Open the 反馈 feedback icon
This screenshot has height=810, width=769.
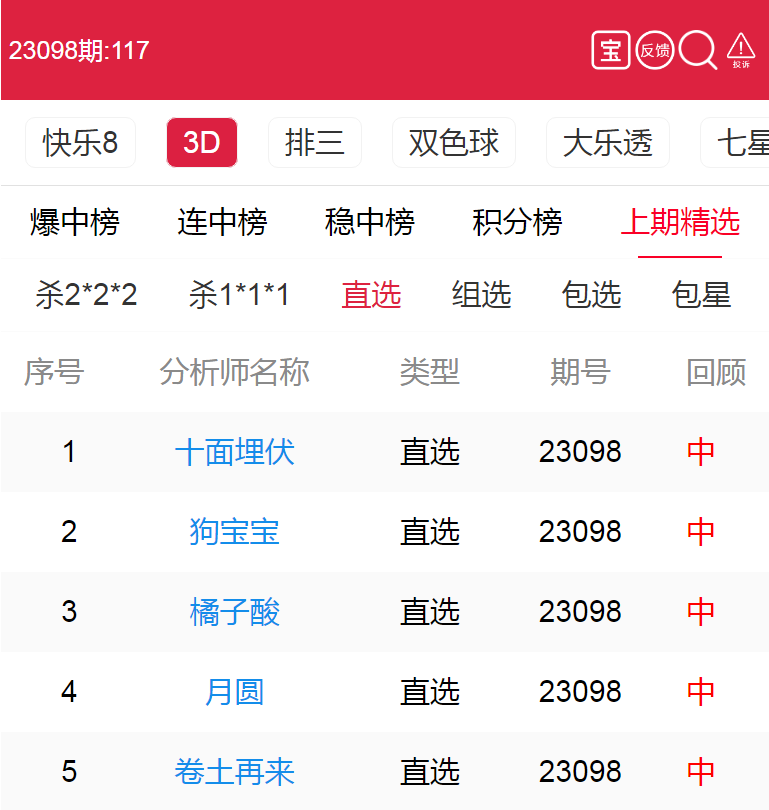pos(655,50)
